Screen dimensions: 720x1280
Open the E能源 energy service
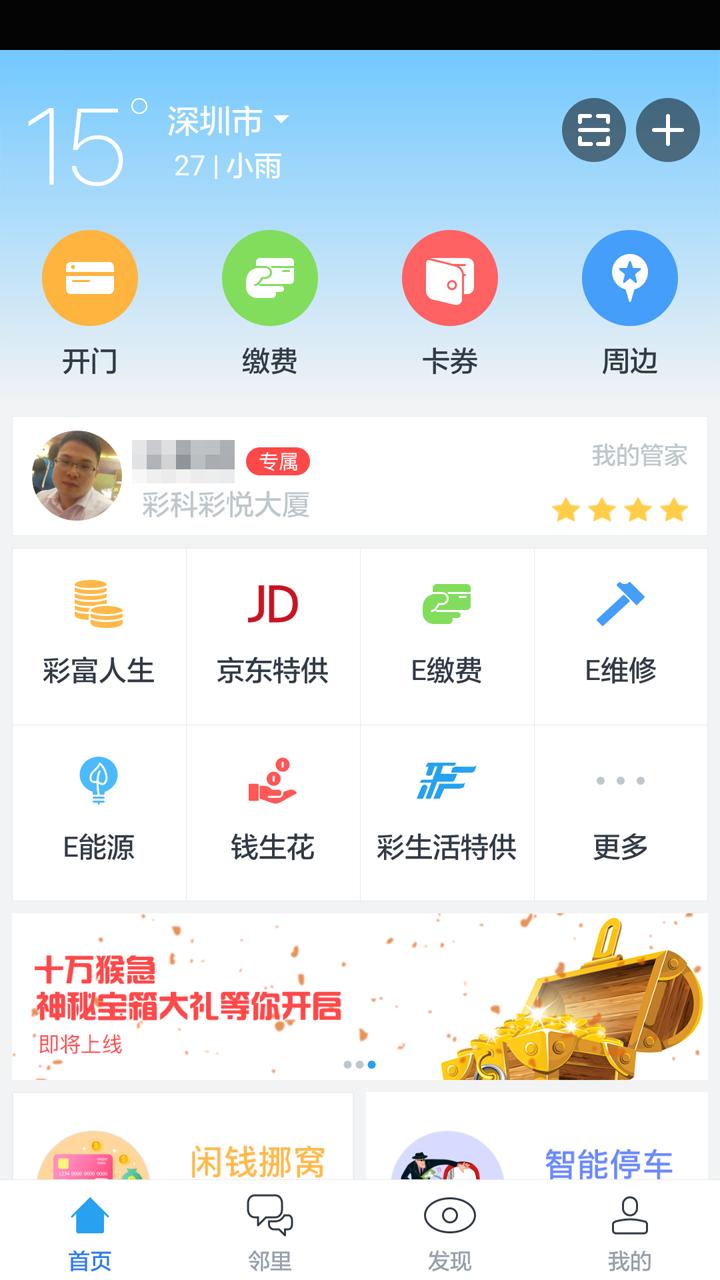click(97, 810)
